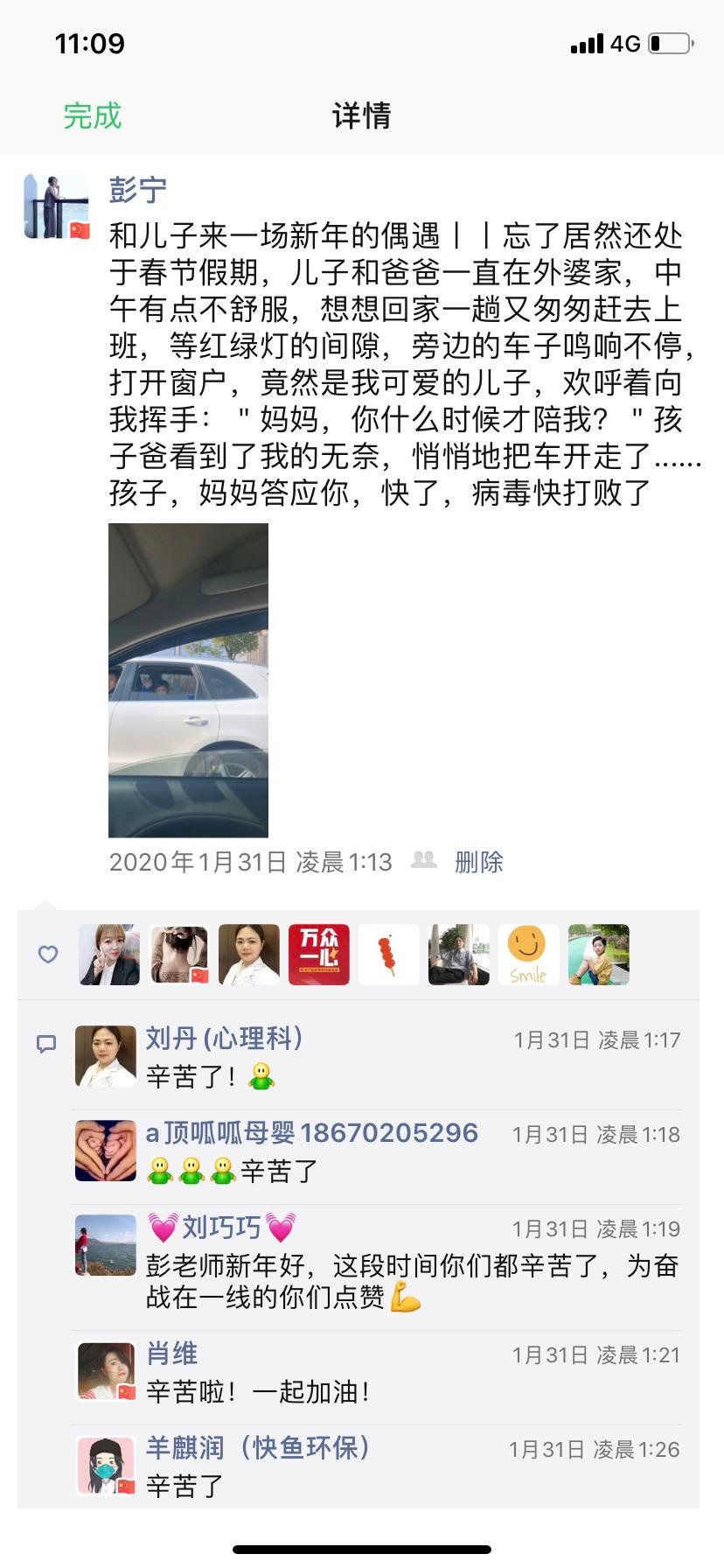Open 彭宁's avatar at the post top
The image size is (724, 1568).
[x=56, y=206]
